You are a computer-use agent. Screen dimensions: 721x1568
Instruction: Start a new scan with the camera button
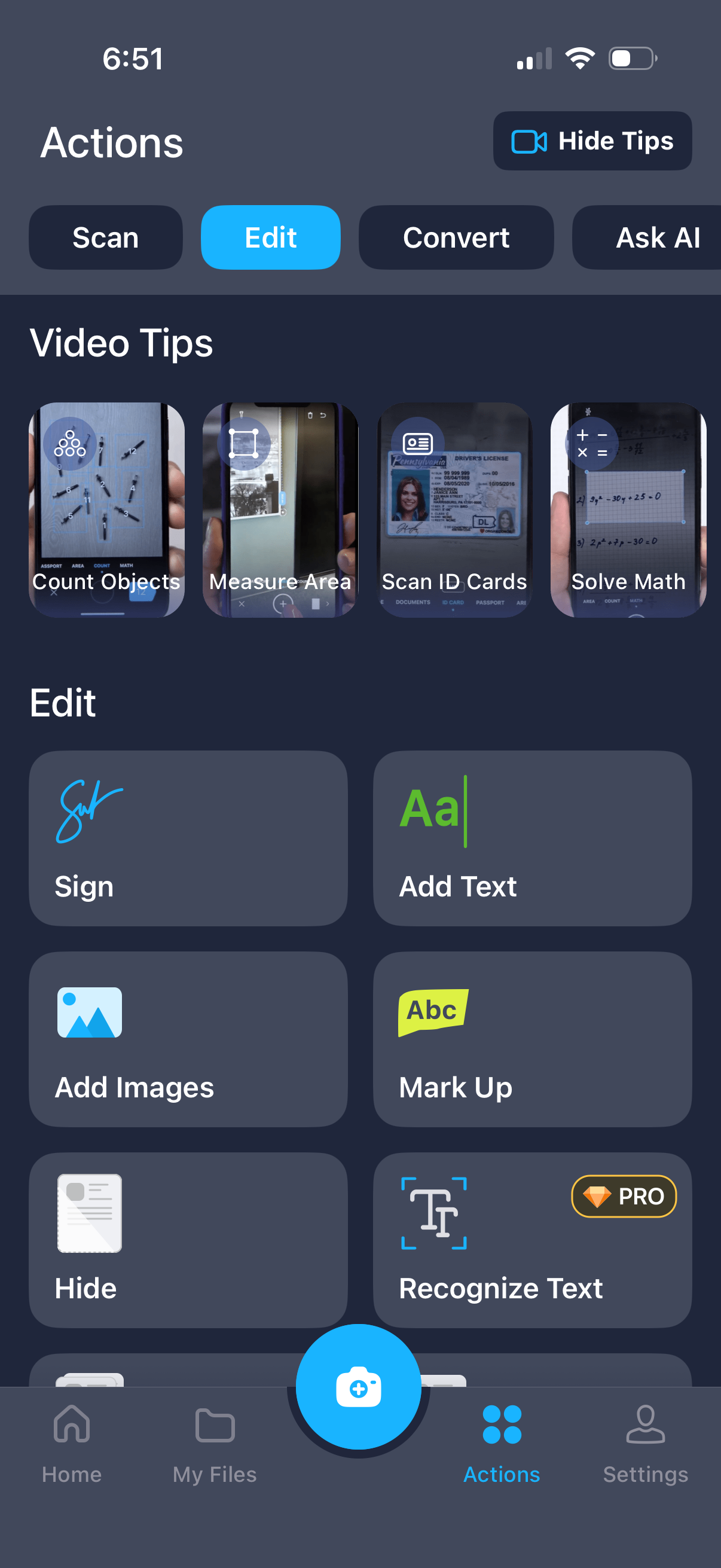click(x=358, y=1388)
